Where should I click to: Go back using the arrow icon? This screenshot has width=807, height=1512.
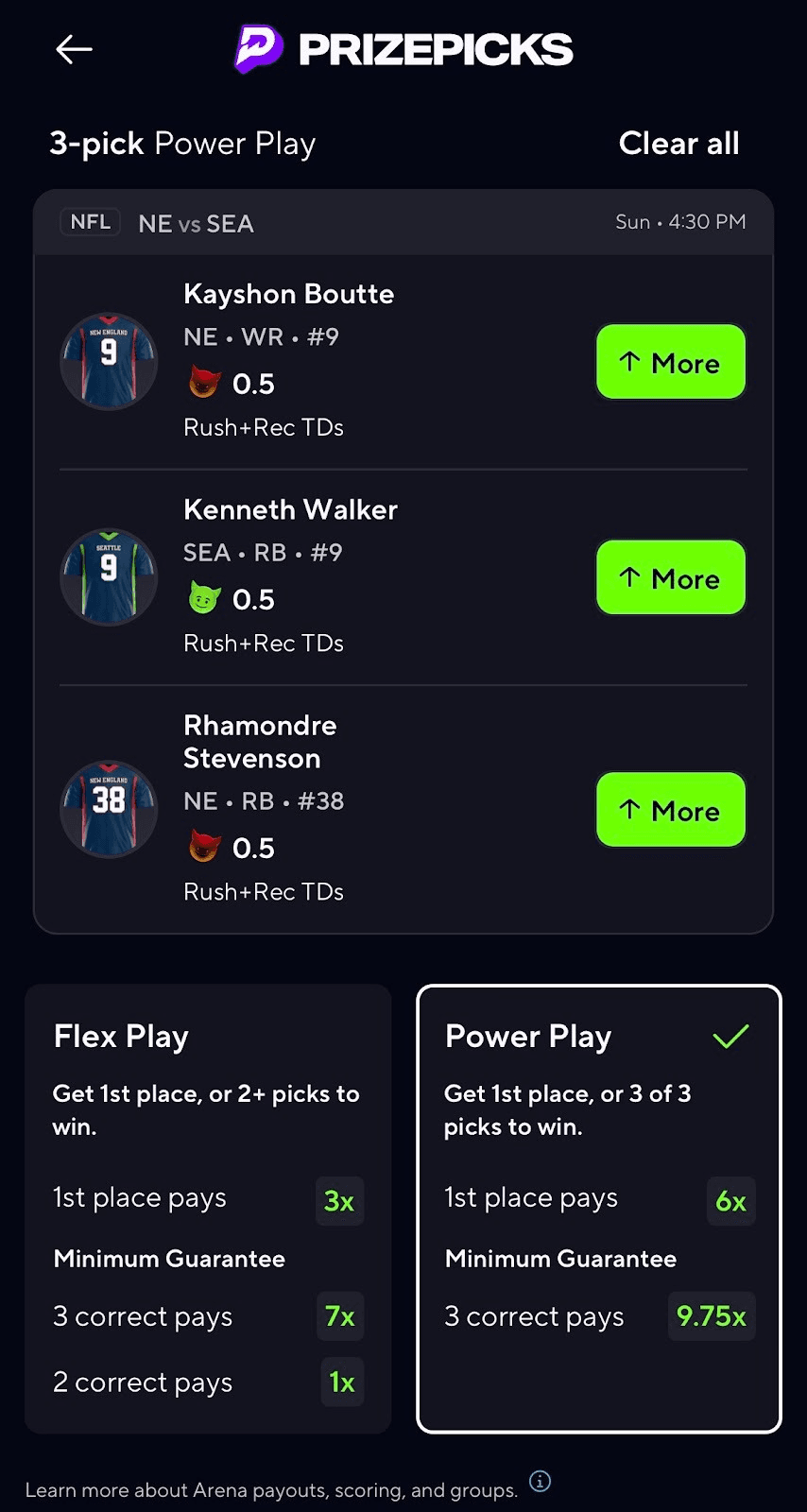click(74, 49)
